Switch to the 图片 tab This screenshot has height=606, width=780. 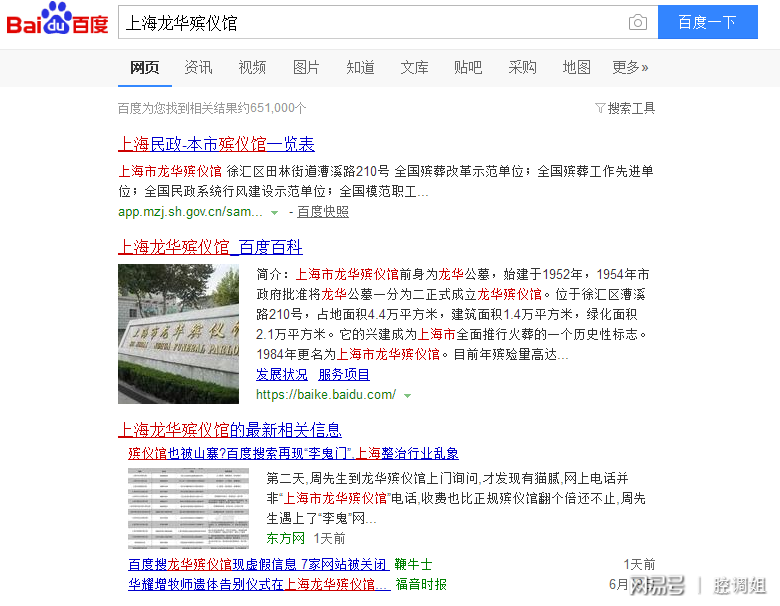[x=306, y=67]
